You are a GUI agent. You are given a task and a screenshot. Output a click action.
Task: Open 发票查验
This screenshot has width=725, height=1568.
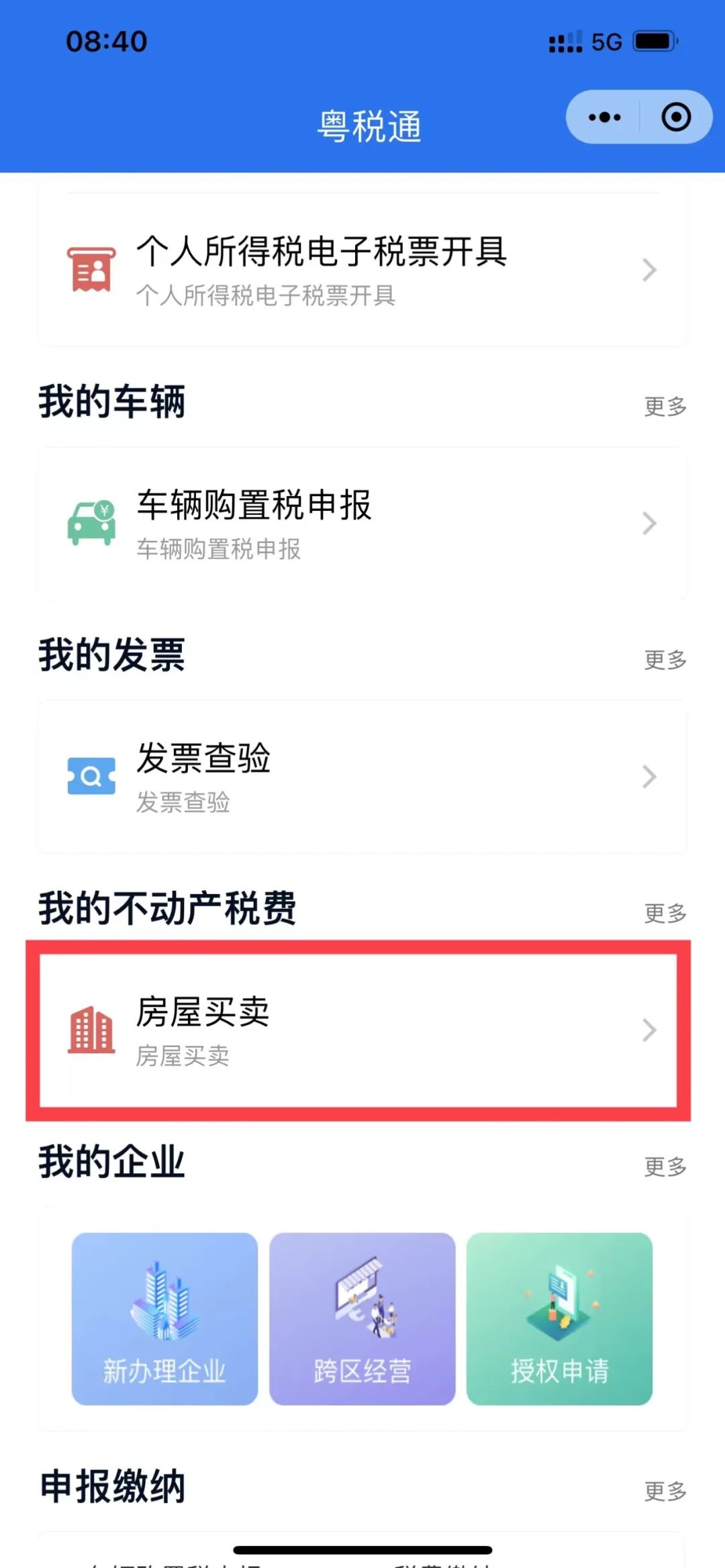coord(362,777)
